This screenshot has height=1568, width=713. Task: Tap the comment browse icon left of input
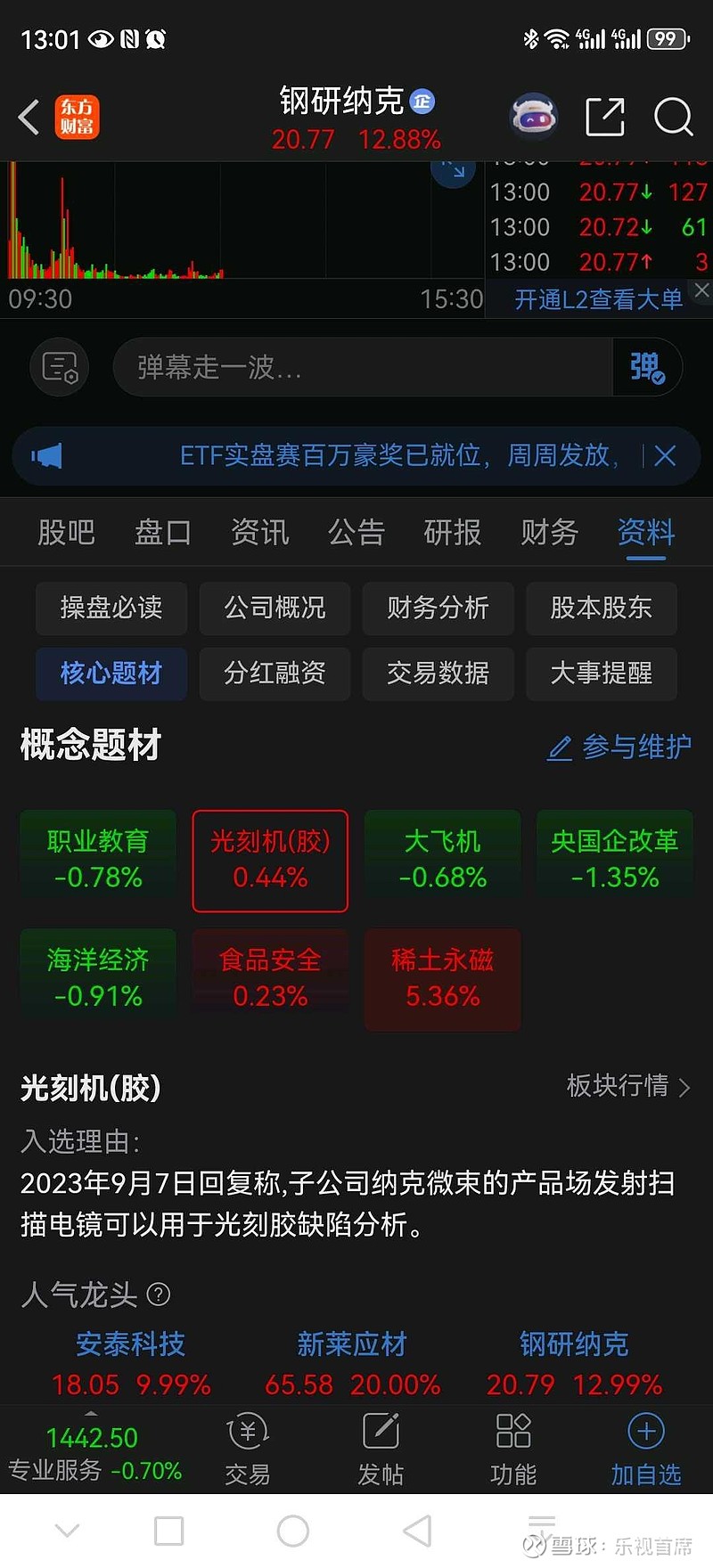59,367
